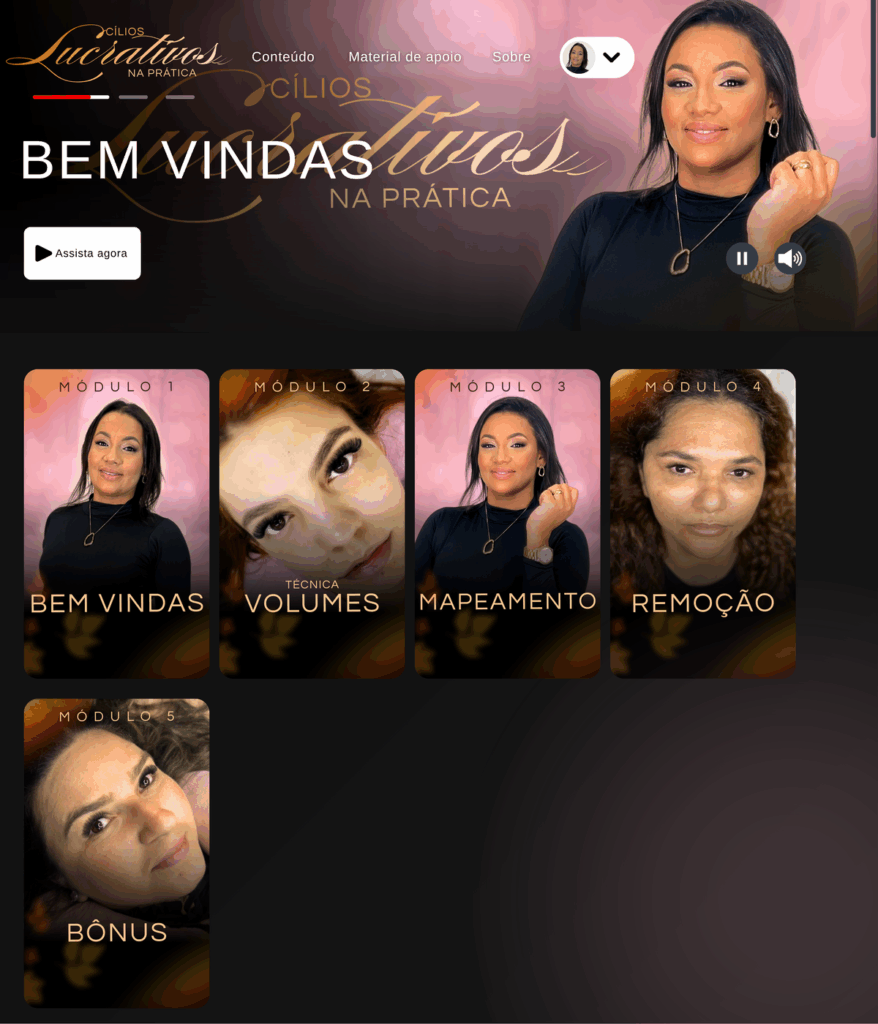Mute the banner video sound

(789, 258)
